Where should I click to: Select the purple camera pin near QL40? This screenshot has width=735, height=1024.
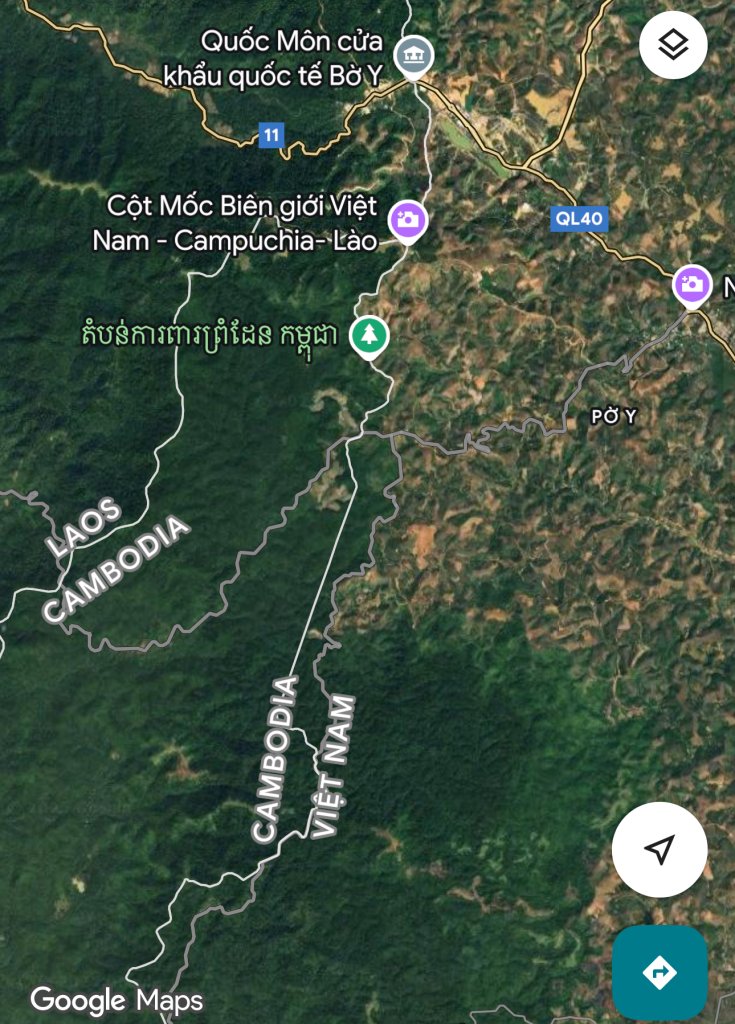tap(691, 285)
